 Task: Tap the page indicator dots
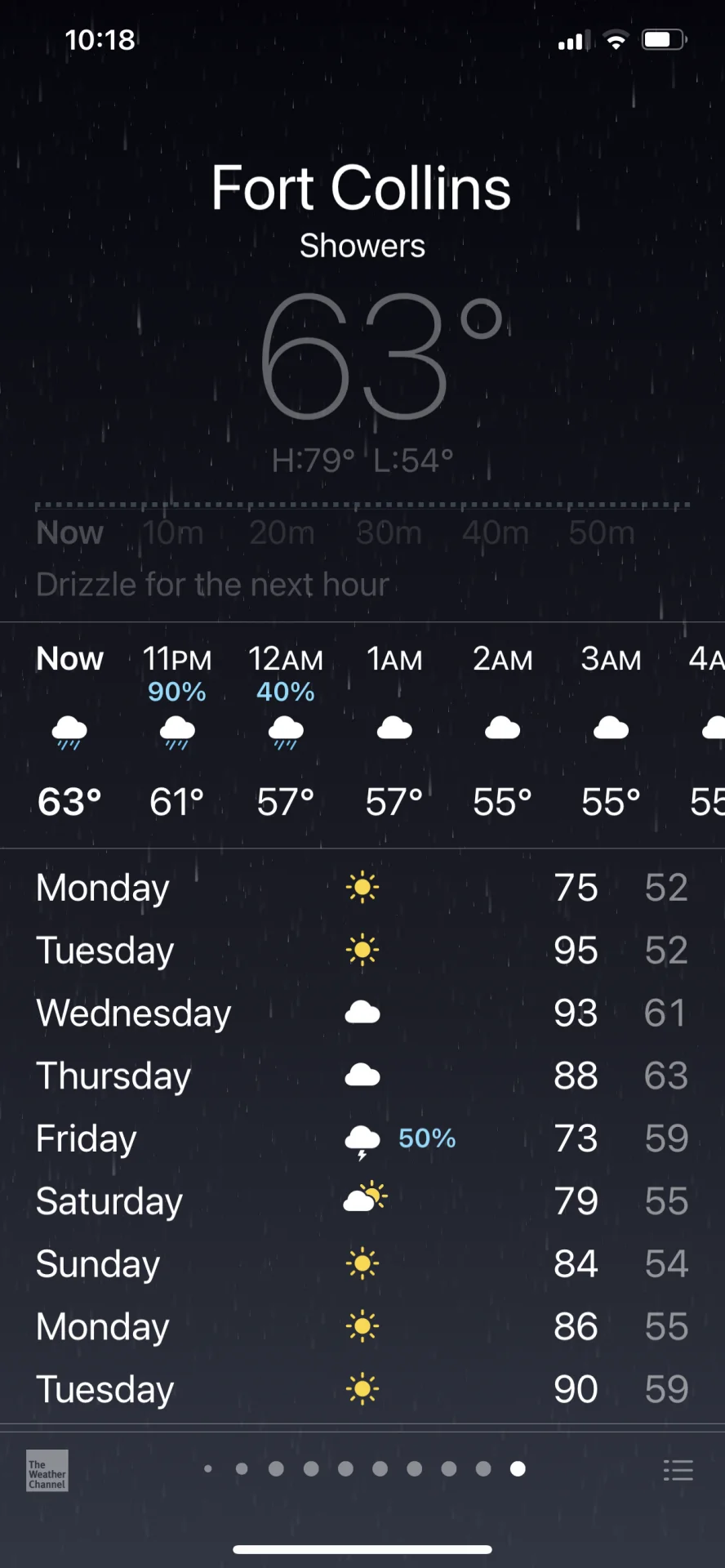363,1469
